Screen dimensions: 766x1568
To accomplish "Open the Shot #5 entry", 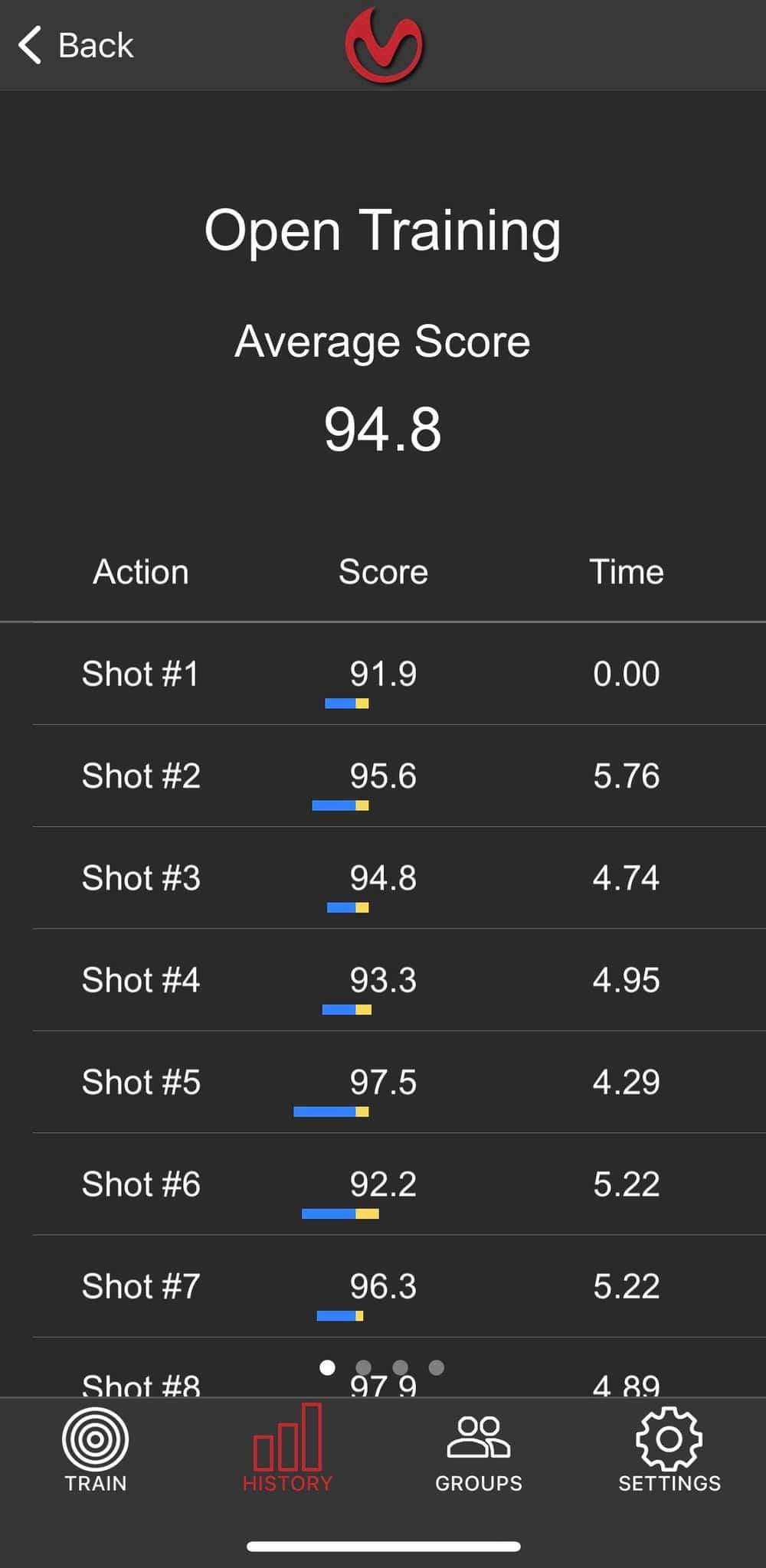I will pos(383,1082).
